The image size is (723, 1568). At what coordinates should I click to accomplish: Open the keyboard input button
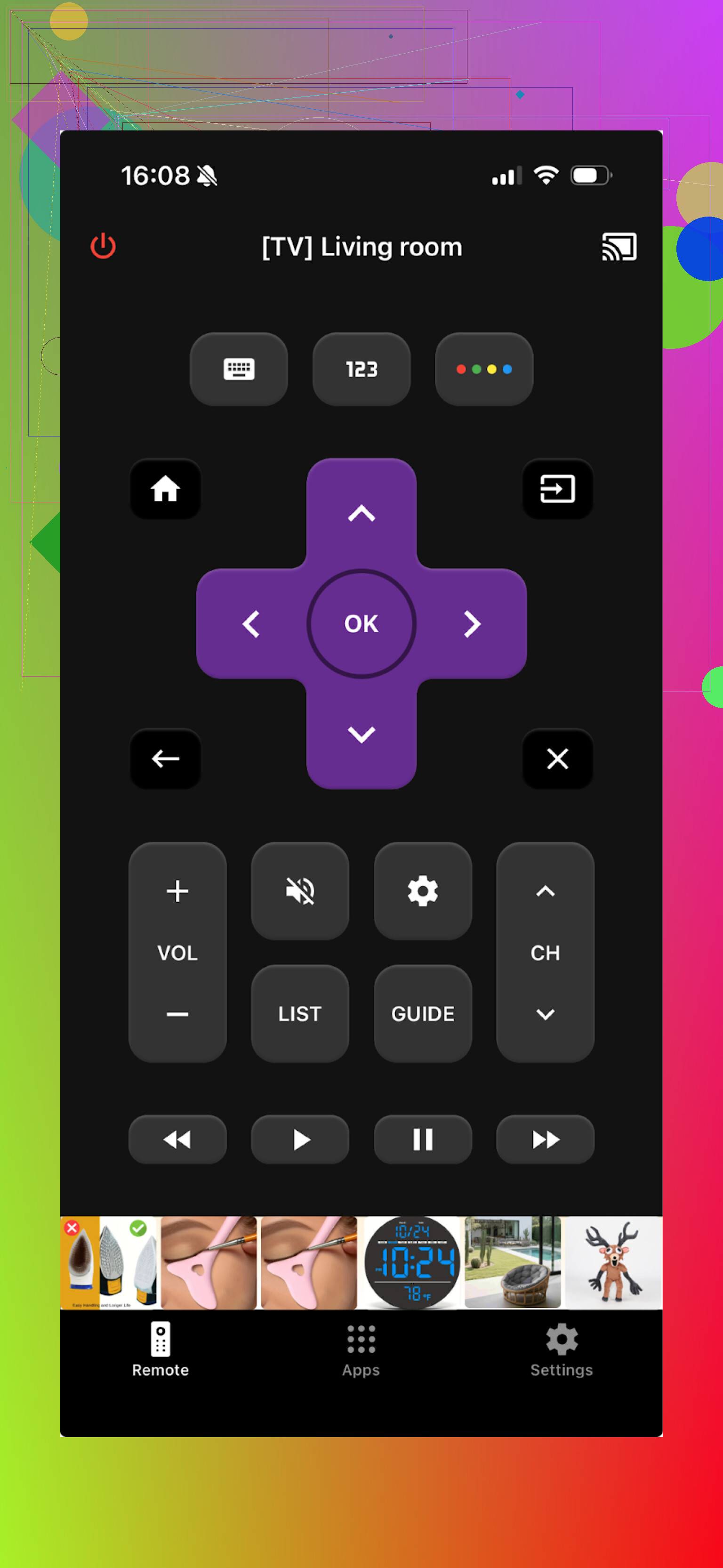pyautogui.click(x=239, y=369)
